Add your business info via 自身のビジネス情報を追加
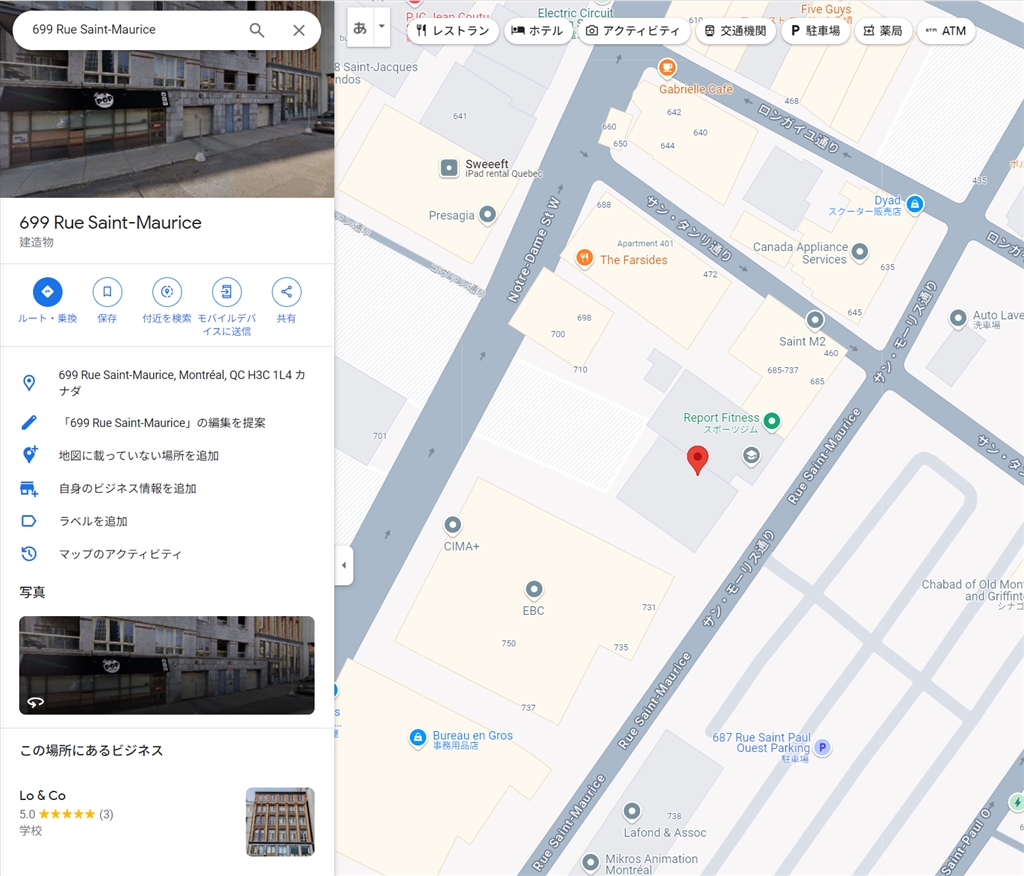Screen dimensions: 1024x876 (127, 489)
